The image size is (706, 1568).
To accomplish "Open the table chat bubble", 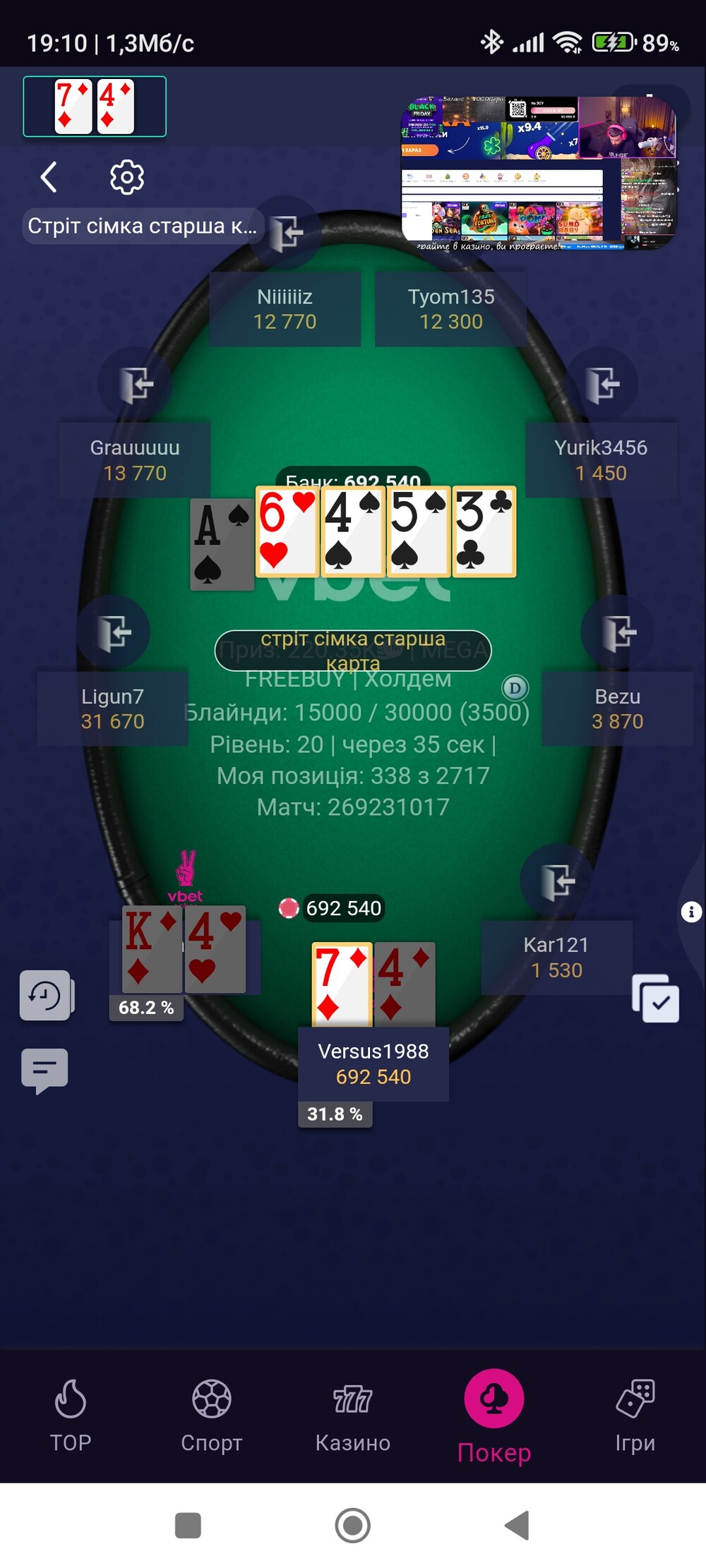I will [x=44, y=1071].
